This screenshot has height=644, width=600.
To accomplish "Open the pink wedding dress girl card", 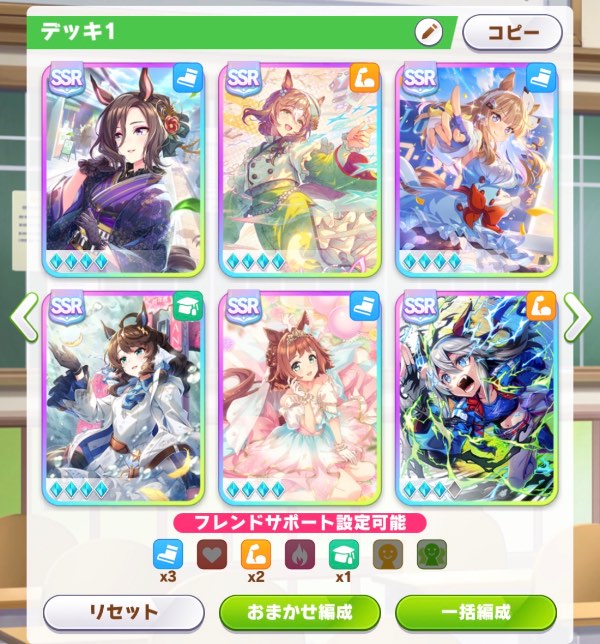I will [299, 394].
